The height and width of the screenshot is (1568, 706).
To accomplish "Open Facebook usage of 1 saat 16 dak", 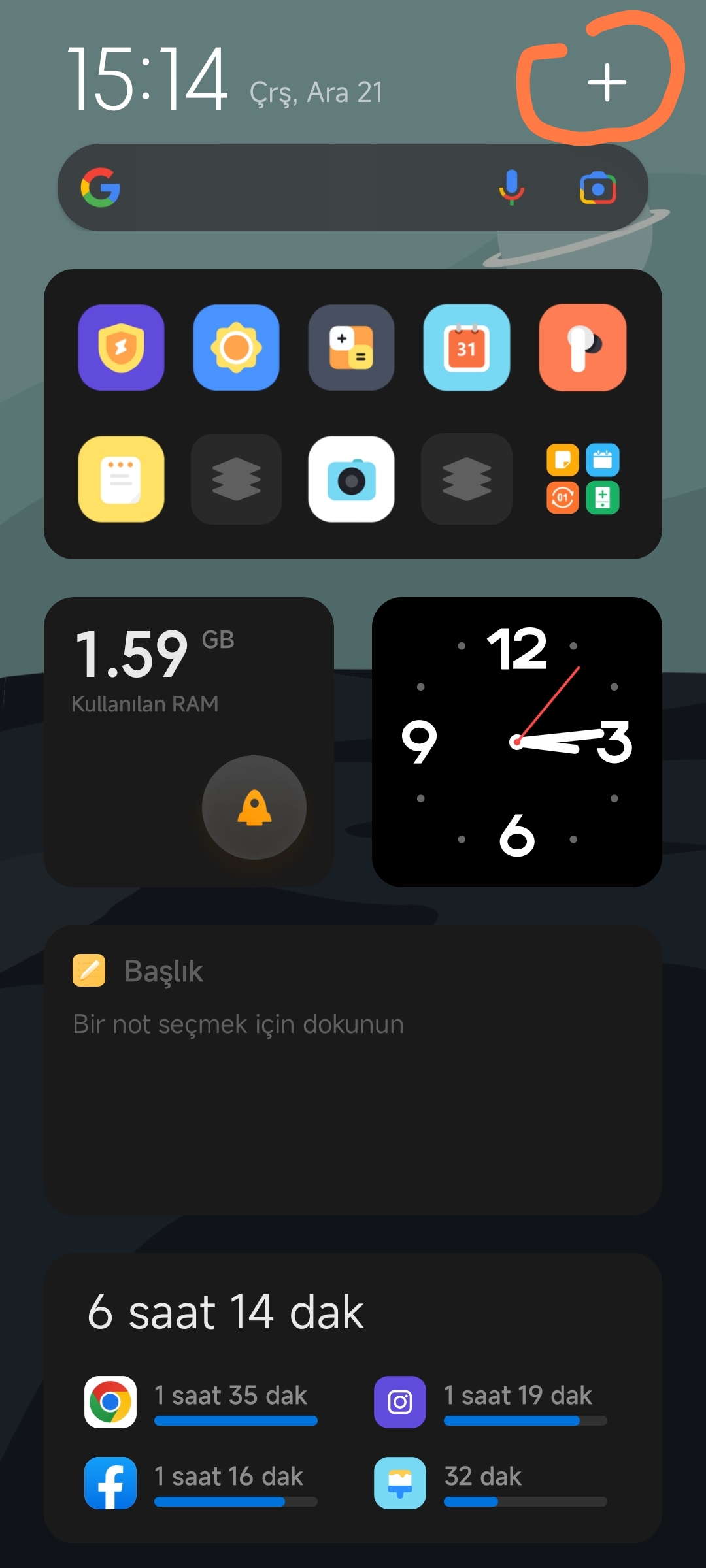I will 201,1483.
